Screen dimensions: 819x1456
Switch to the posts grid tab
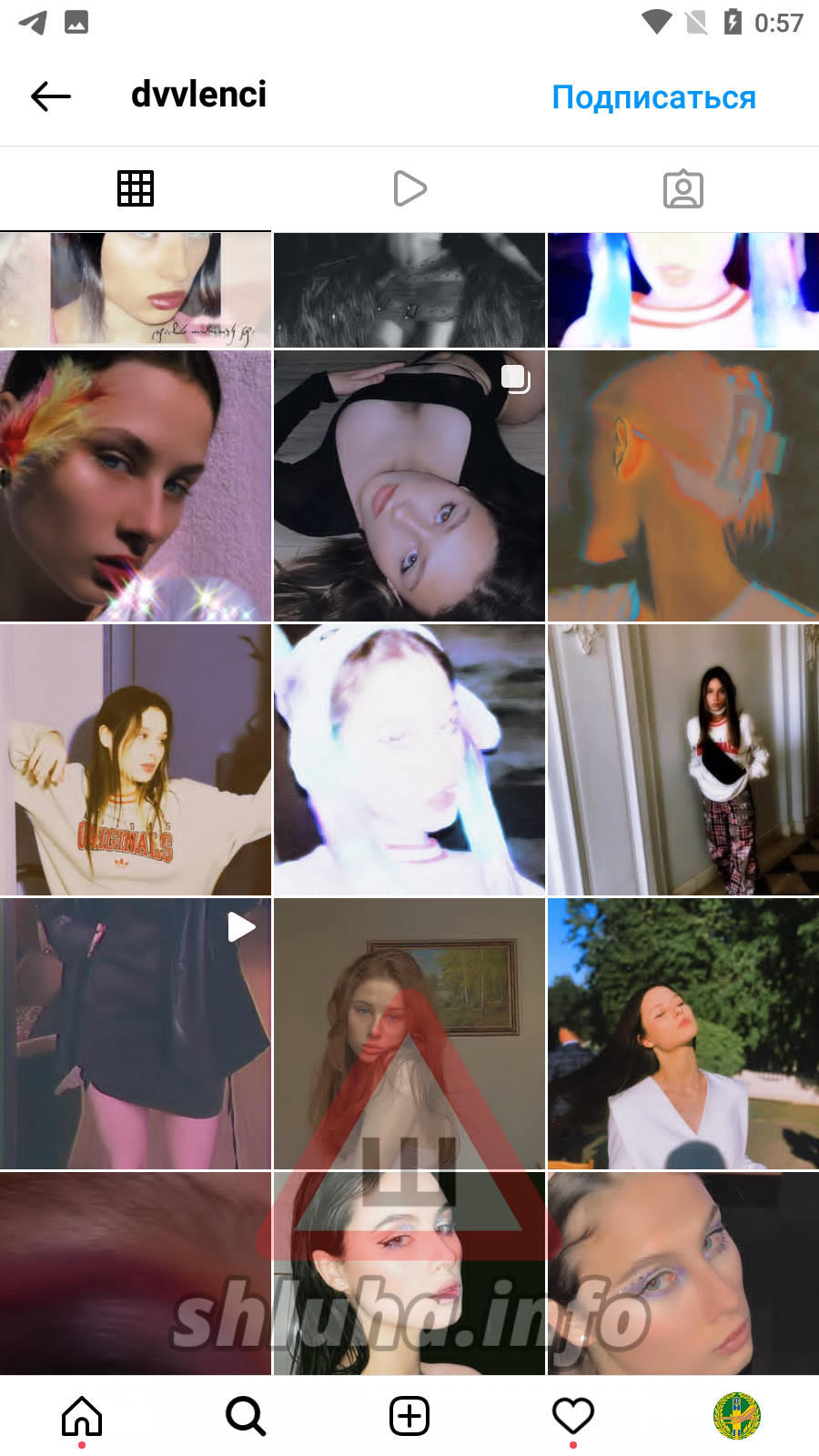(136, 188)
